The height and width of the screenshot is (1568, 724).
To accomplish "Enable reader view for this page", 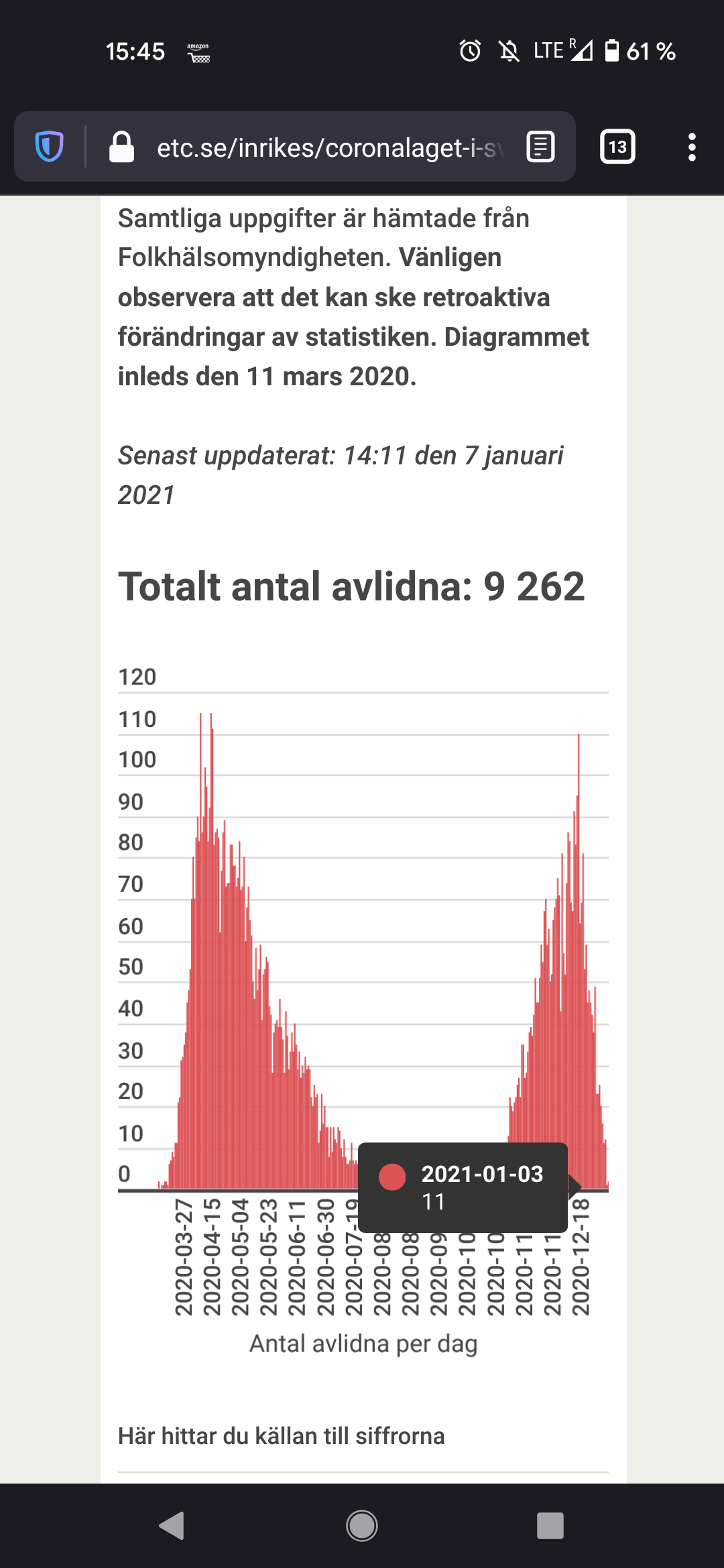I will pyautogui.click(x=540, y=147).
